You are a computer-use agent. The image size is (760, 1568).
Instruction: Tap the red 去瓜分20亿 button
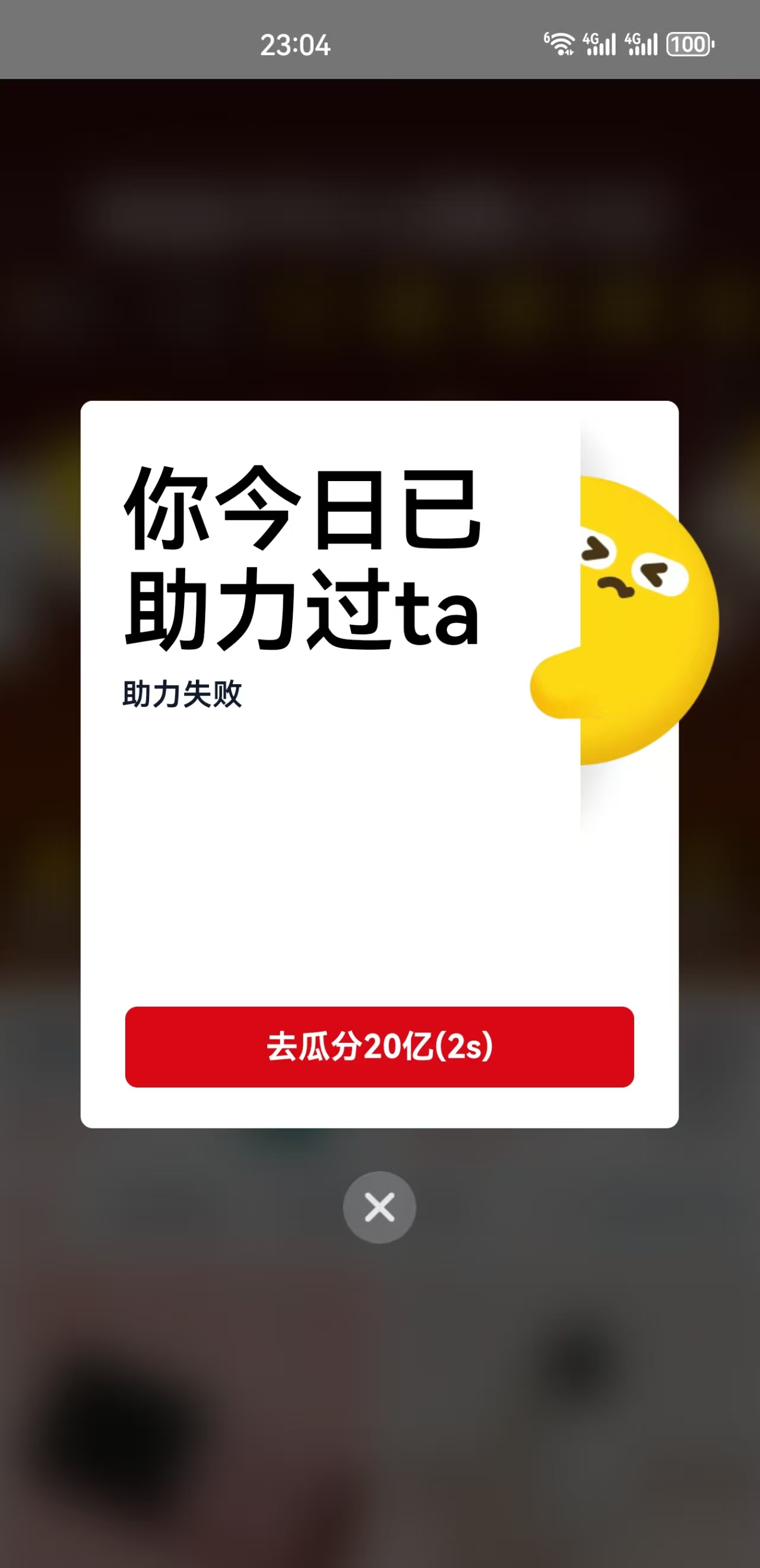[x=379, y=1047]
